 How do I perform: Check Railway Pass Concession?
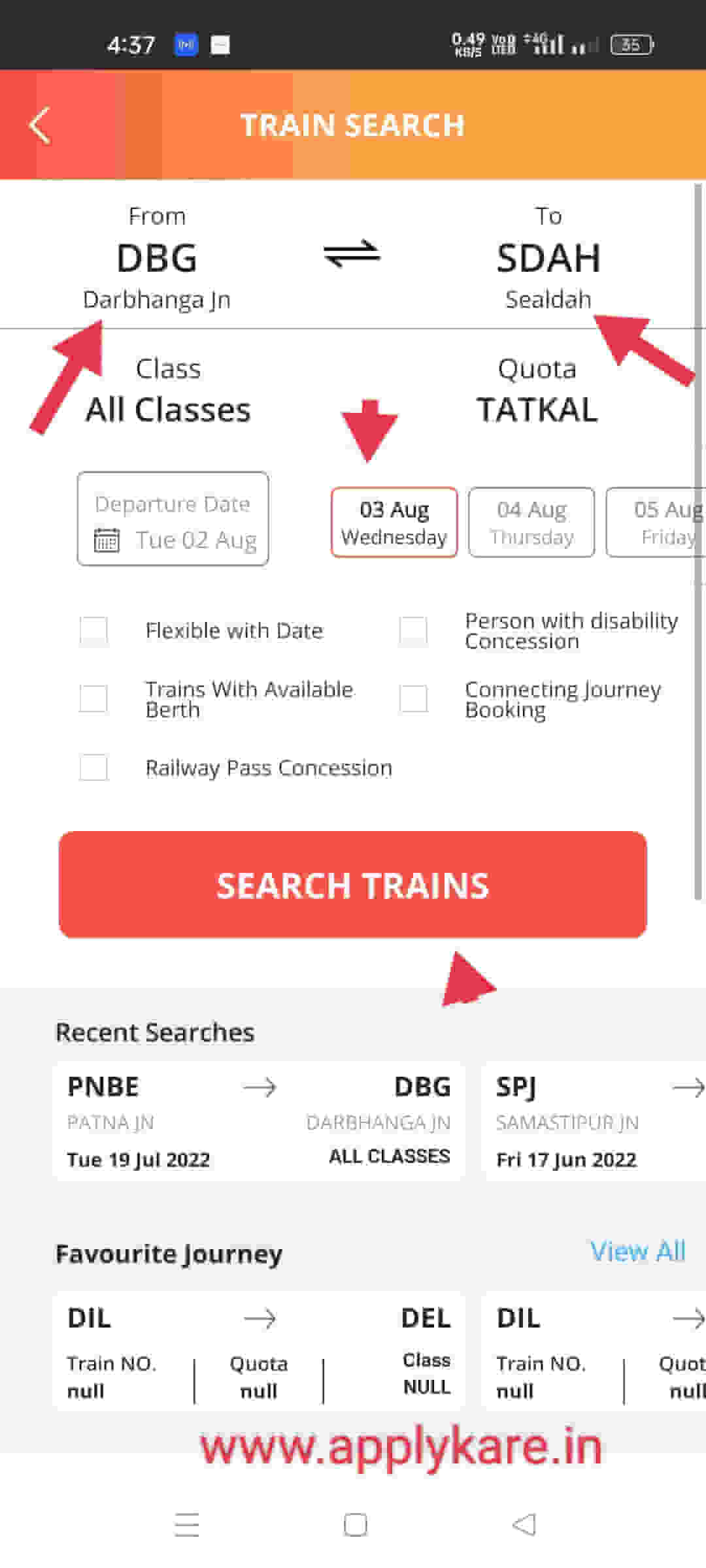point(93,768)
